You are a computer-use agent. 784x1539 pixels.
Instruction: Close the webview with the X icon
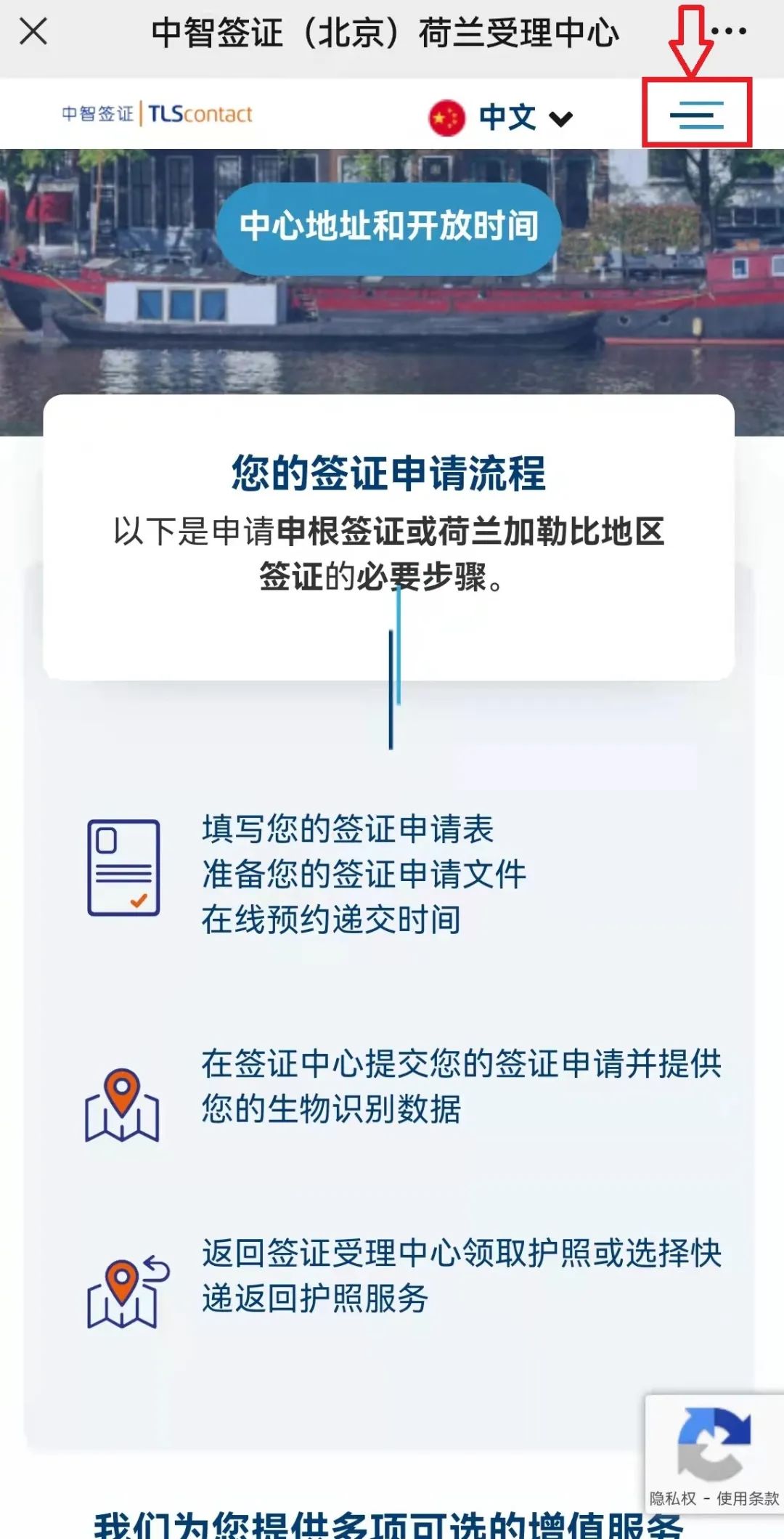[33, 32]
